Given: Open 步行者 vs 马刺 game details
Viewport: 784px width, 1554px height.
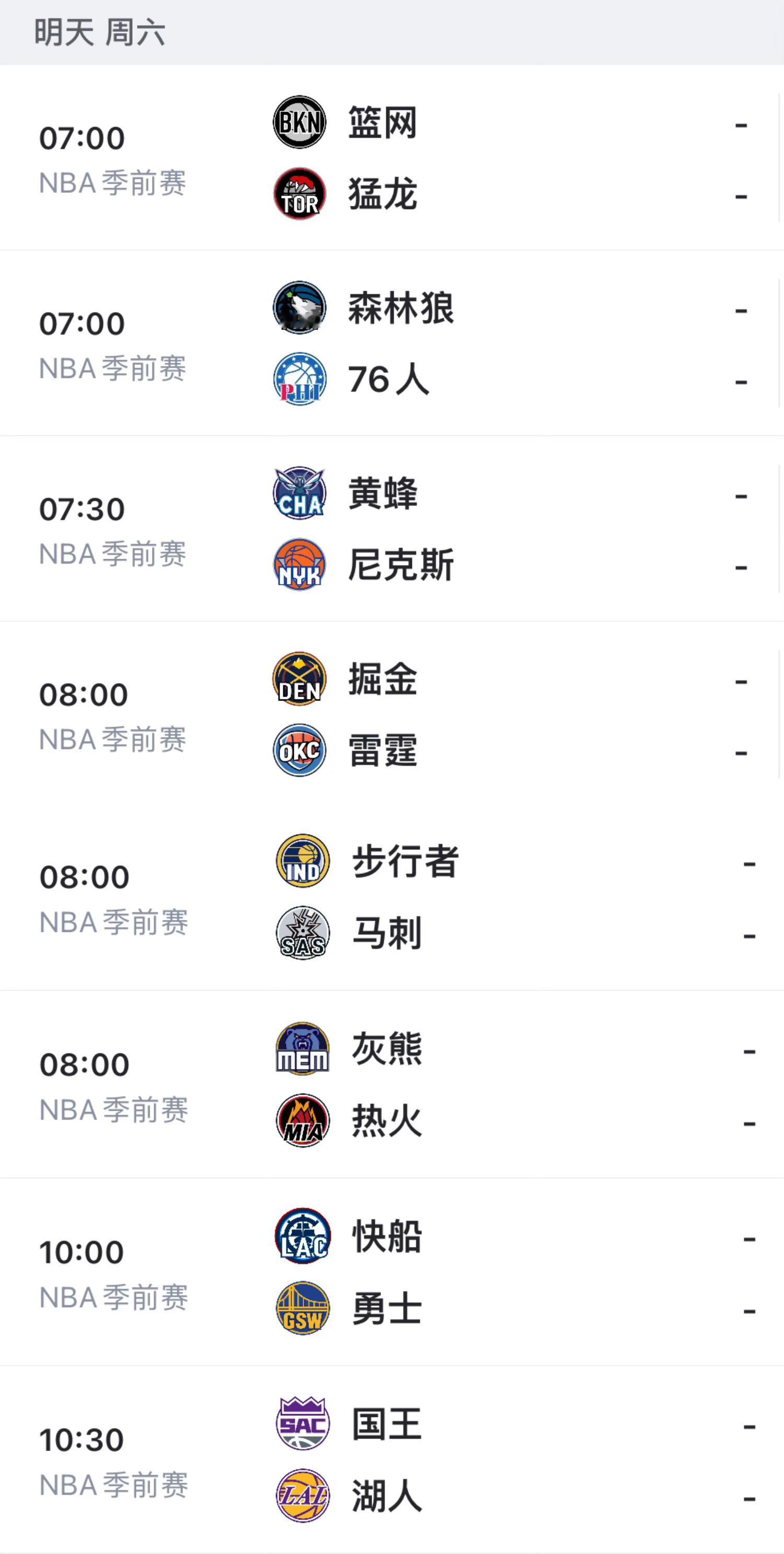Looking at the screenshot, I should [x=392, y=897].
